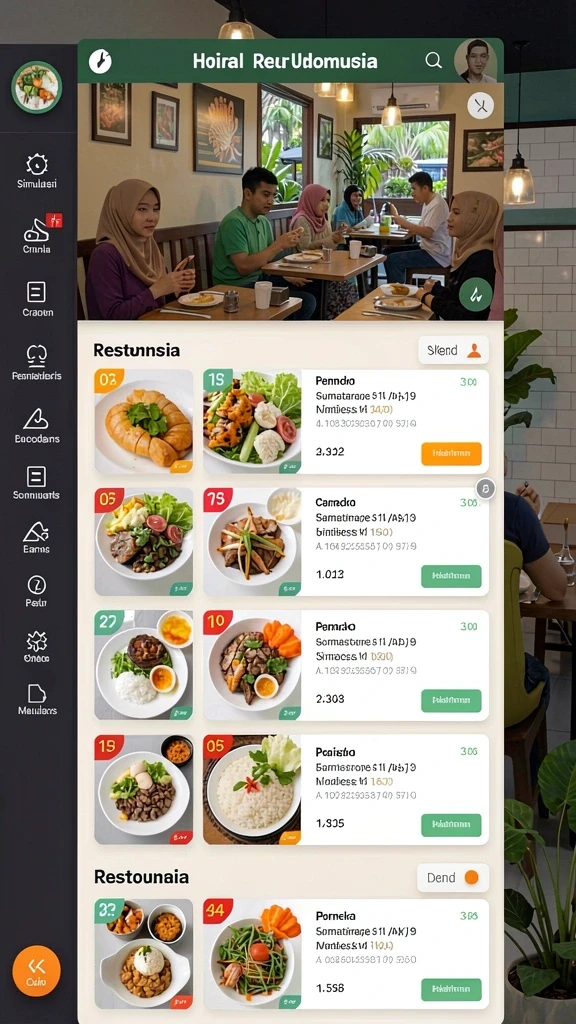Select the Eacodans sidebar item
Image resolution: width=576 pixels, height=1024 pixels.
37,425
